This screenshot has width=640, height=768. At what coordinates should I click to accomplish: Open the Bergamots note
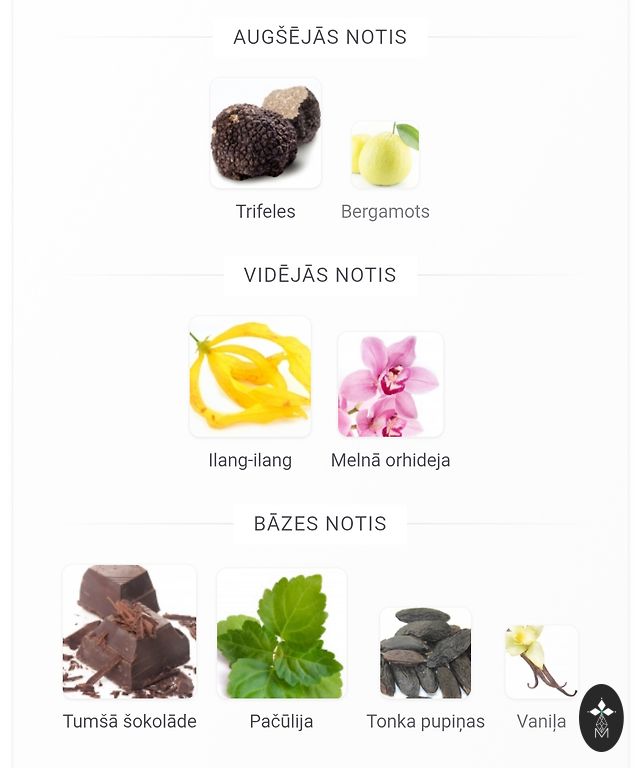[385, 155]
